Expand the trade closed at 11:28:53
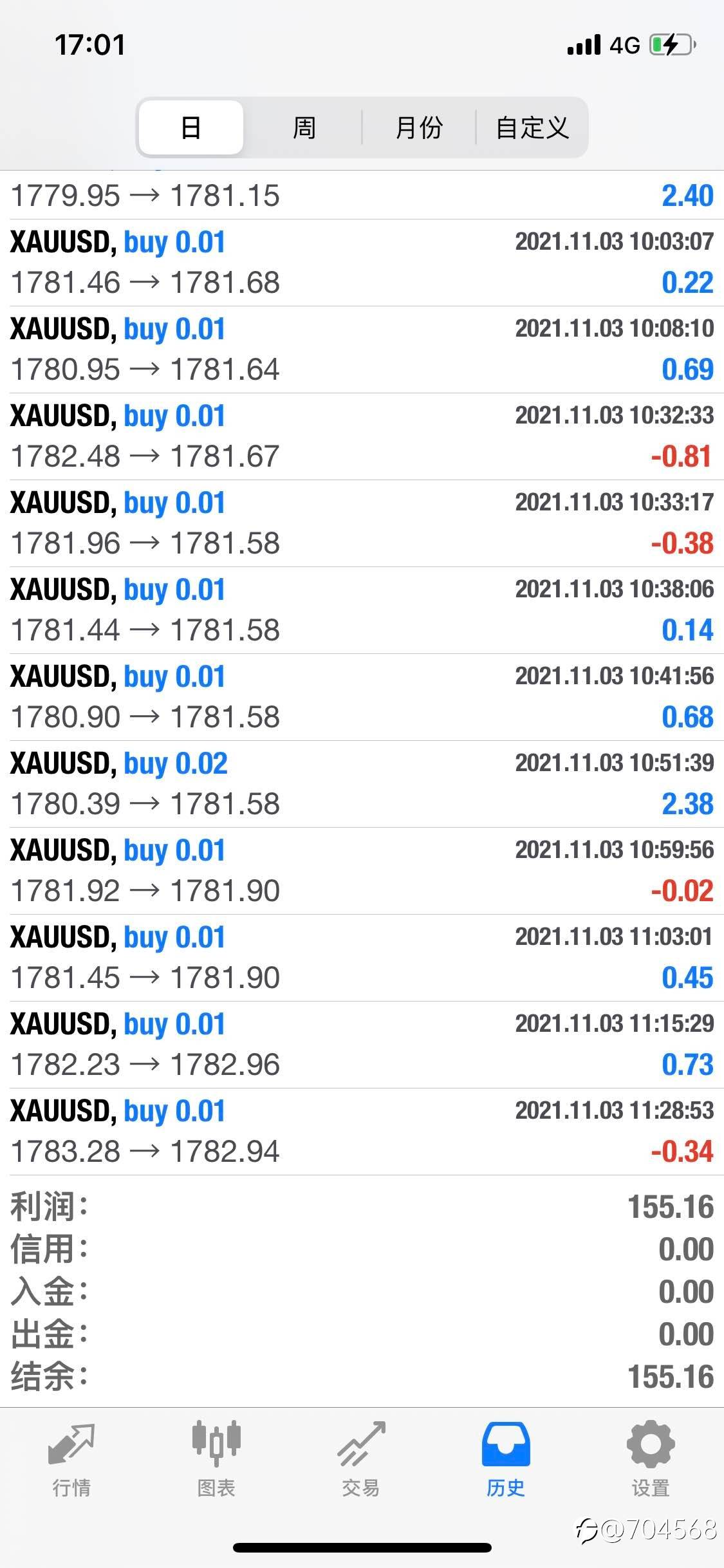 [x=362, y=1132]
